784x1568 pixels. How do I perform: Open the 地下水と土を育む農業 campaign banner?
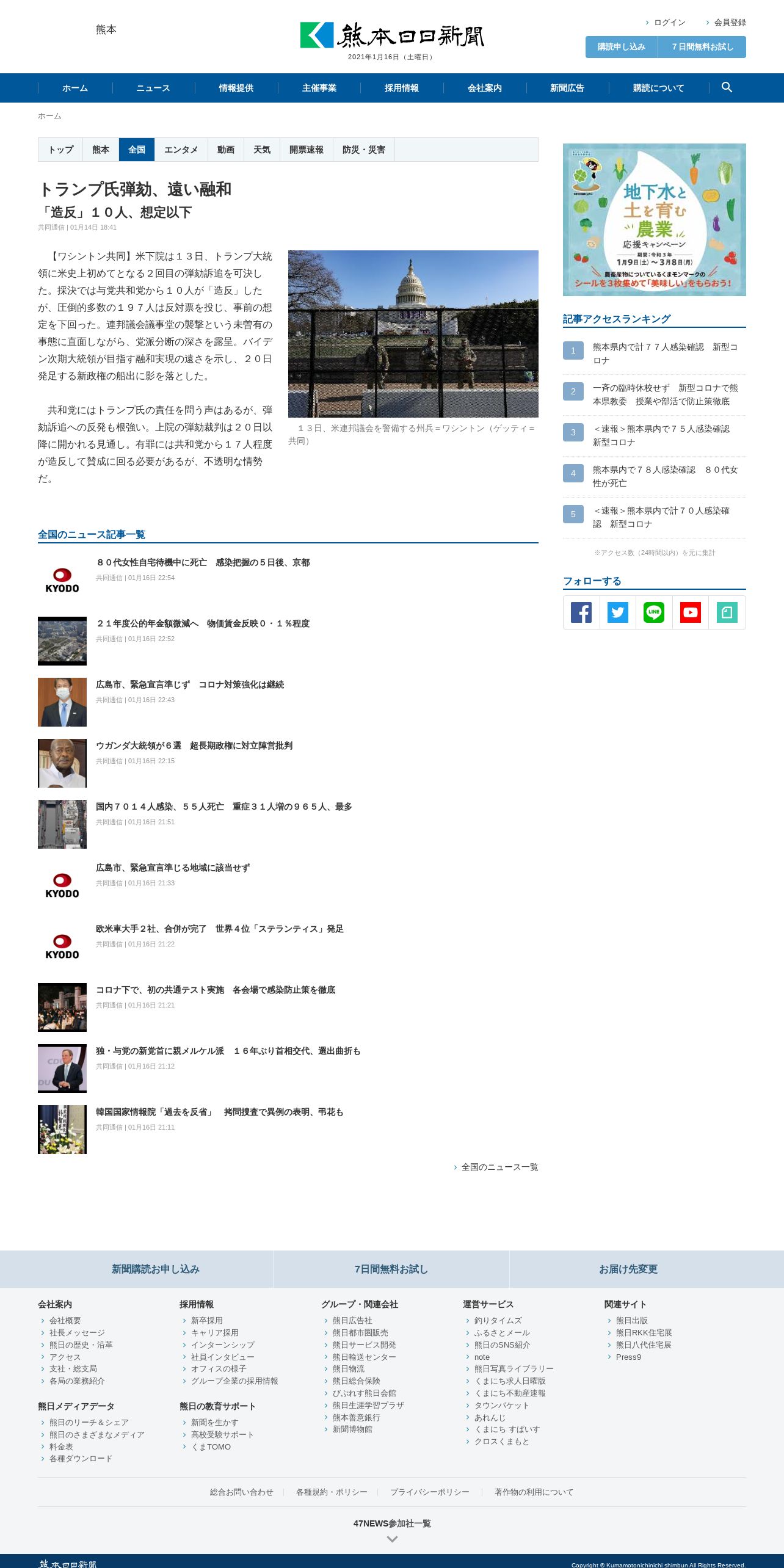point(655,220)
